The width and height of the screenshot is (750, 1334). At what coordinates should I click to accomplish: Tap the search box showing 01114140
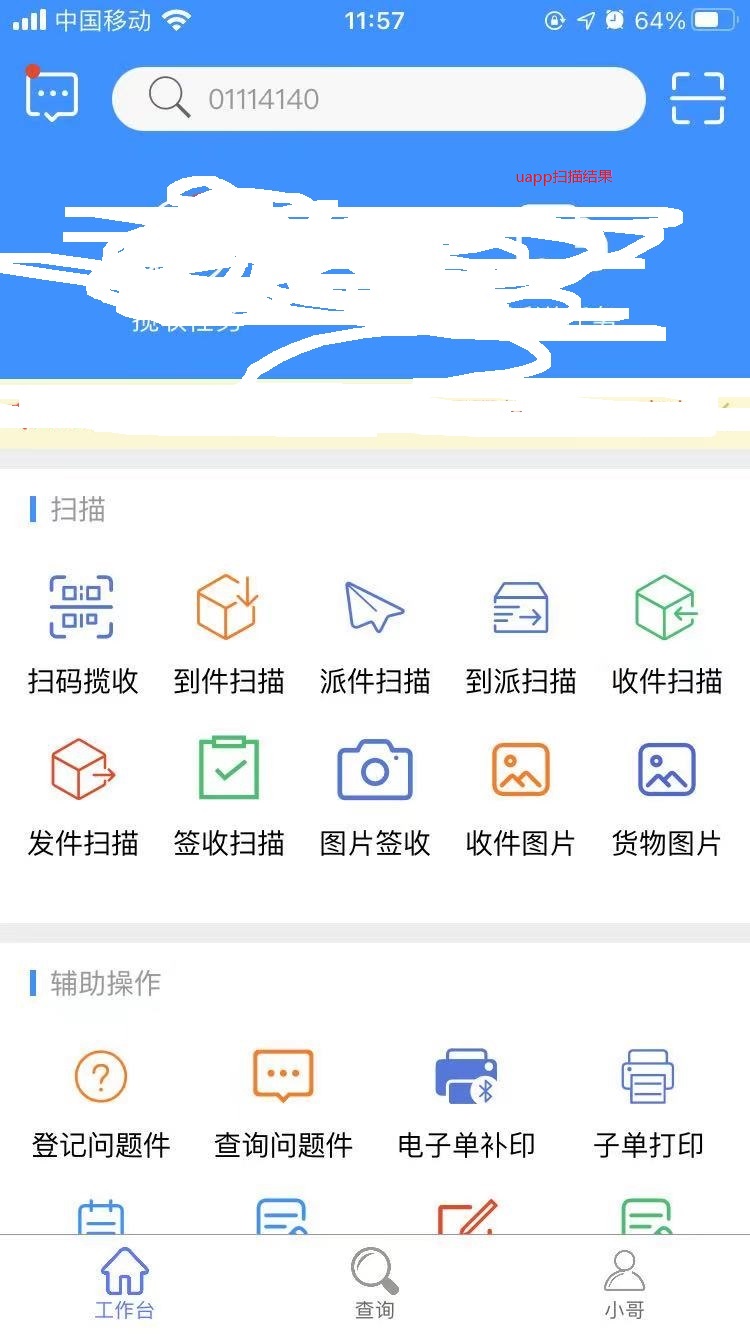click(379, 99)
